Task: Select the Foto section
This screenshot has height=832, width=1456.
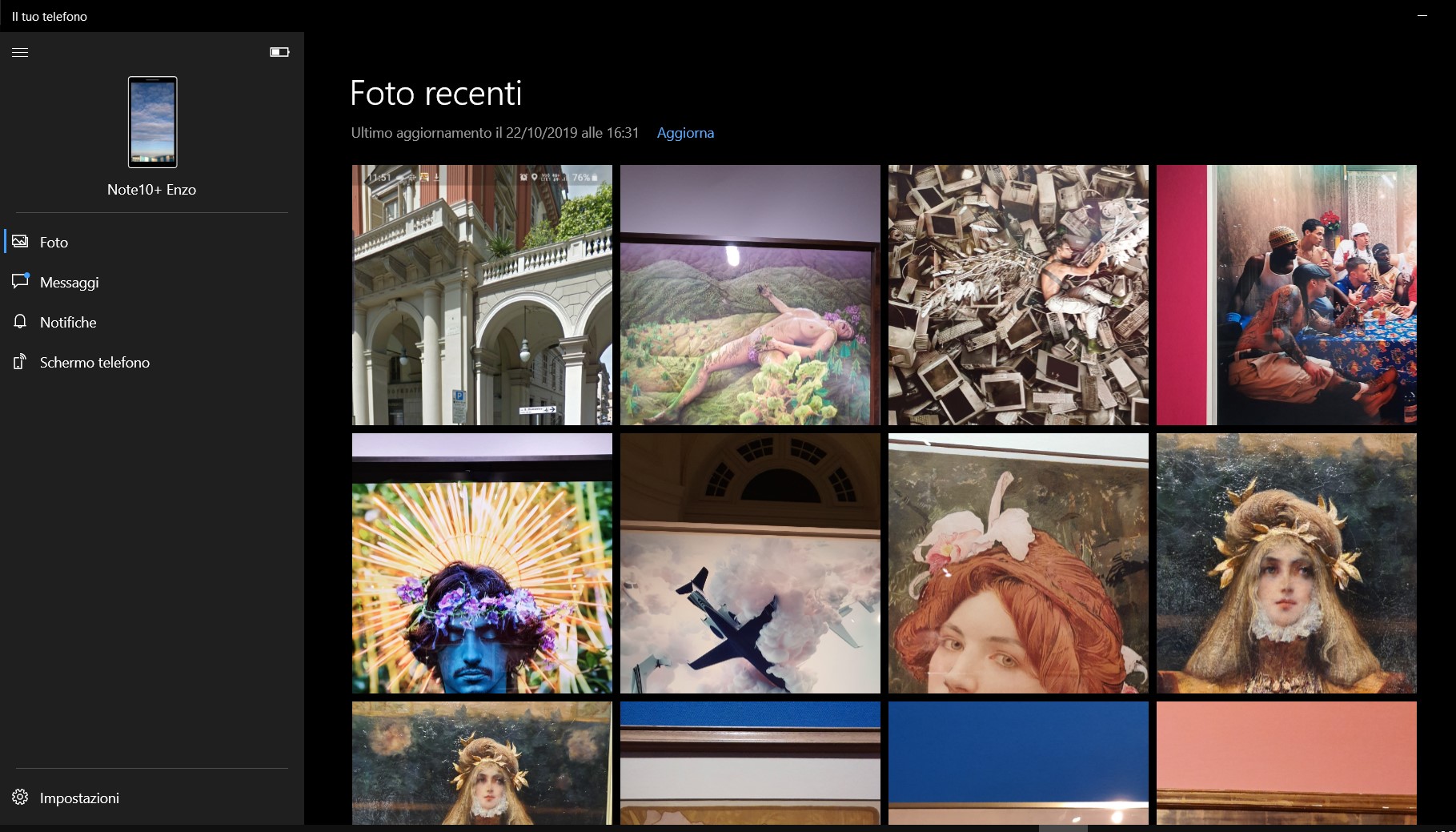Action: pyautogui.click(x=53, y=242)
